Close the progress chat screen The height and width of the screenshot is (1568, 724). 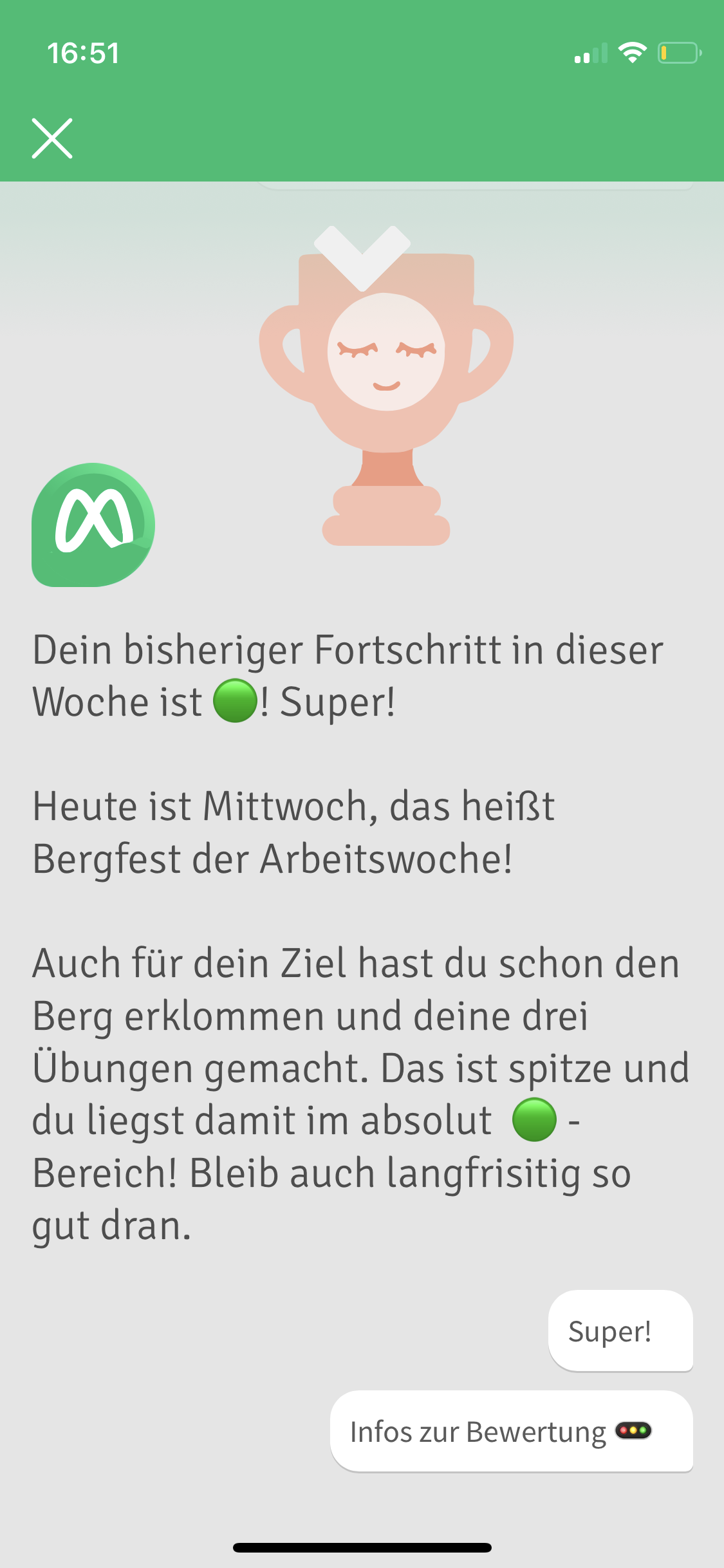(x=52, y=138)
